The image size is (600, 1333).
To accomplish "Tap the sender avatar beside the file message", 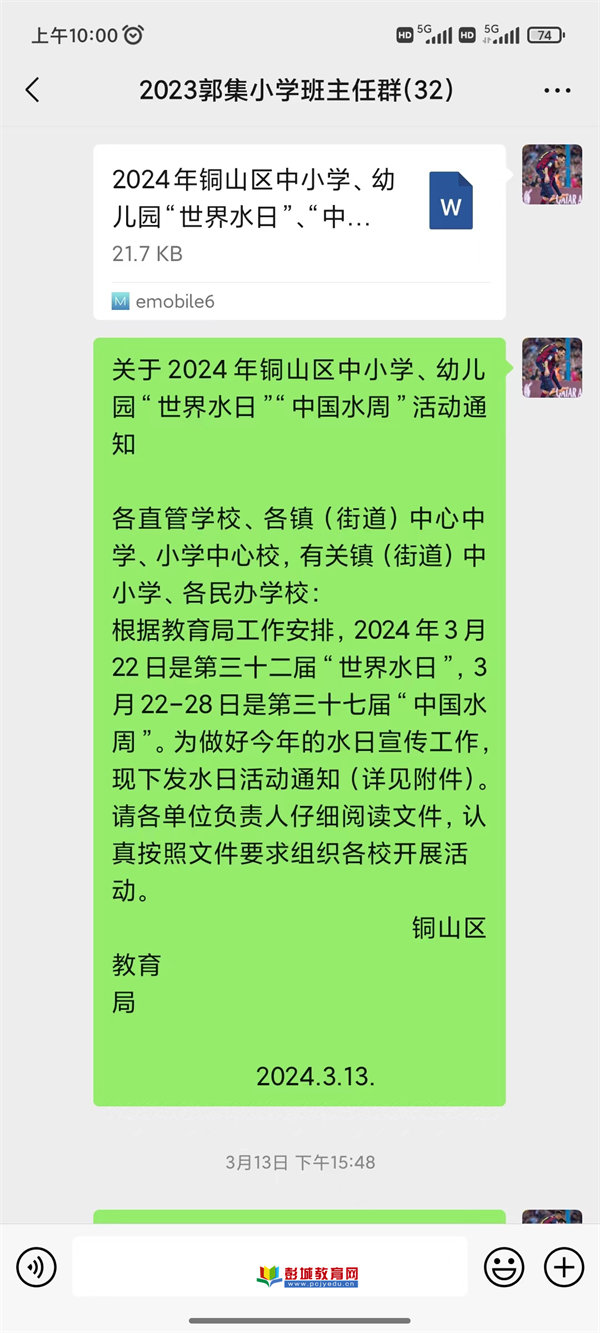I will (x=552, y=175).
